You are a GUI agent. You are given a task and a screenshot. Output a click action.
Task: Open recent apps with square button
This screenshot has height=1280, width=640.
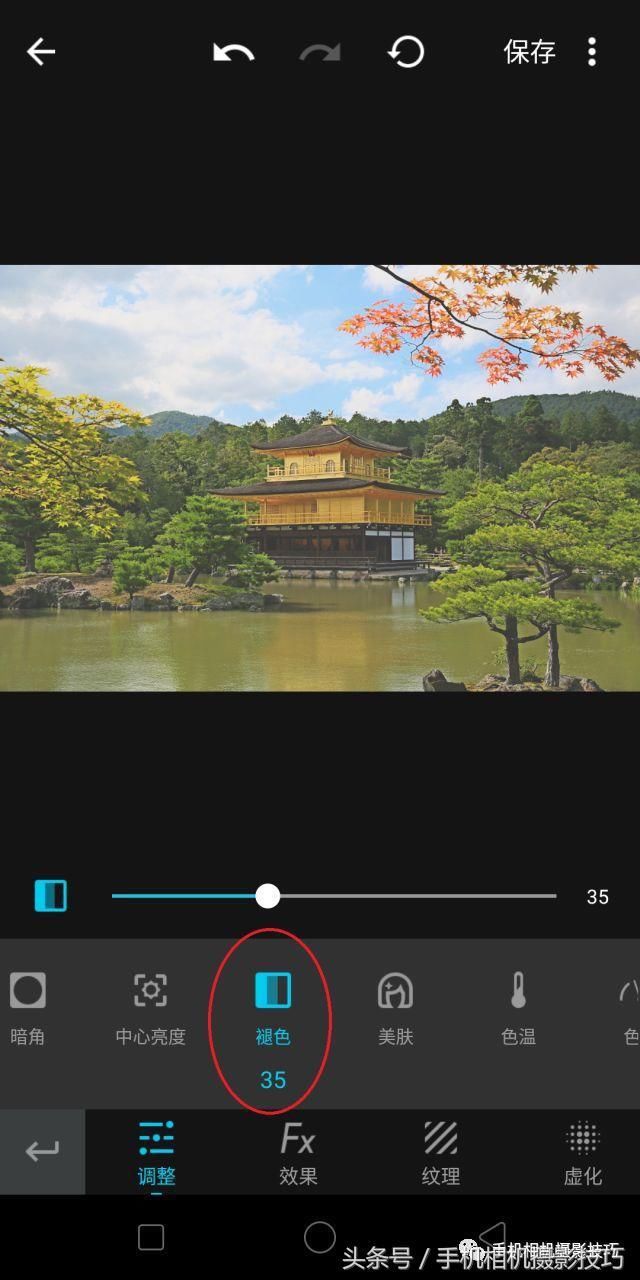151,1237
